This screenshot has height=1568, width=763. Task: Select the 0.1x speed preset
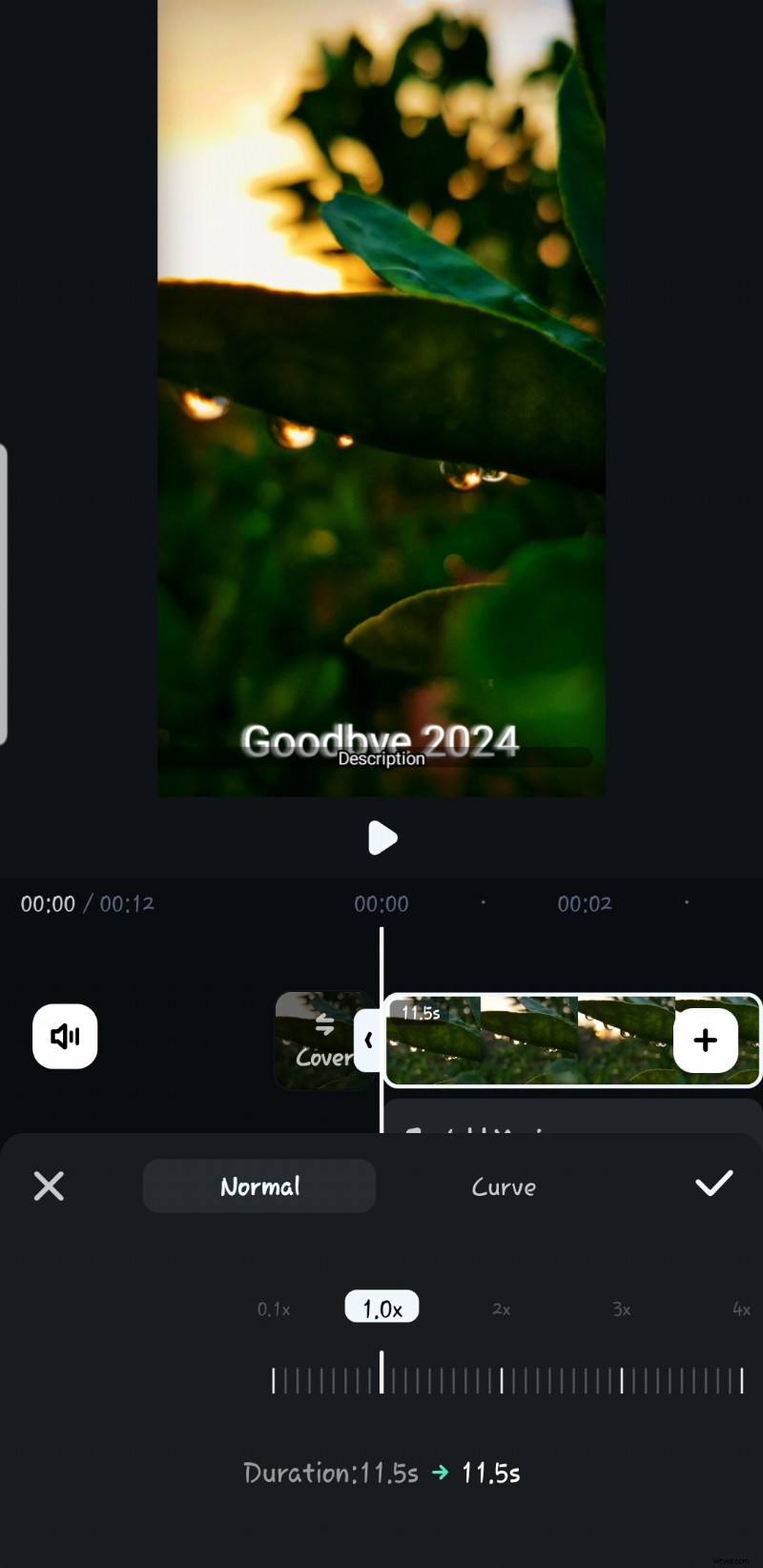tap(273, 1310)
